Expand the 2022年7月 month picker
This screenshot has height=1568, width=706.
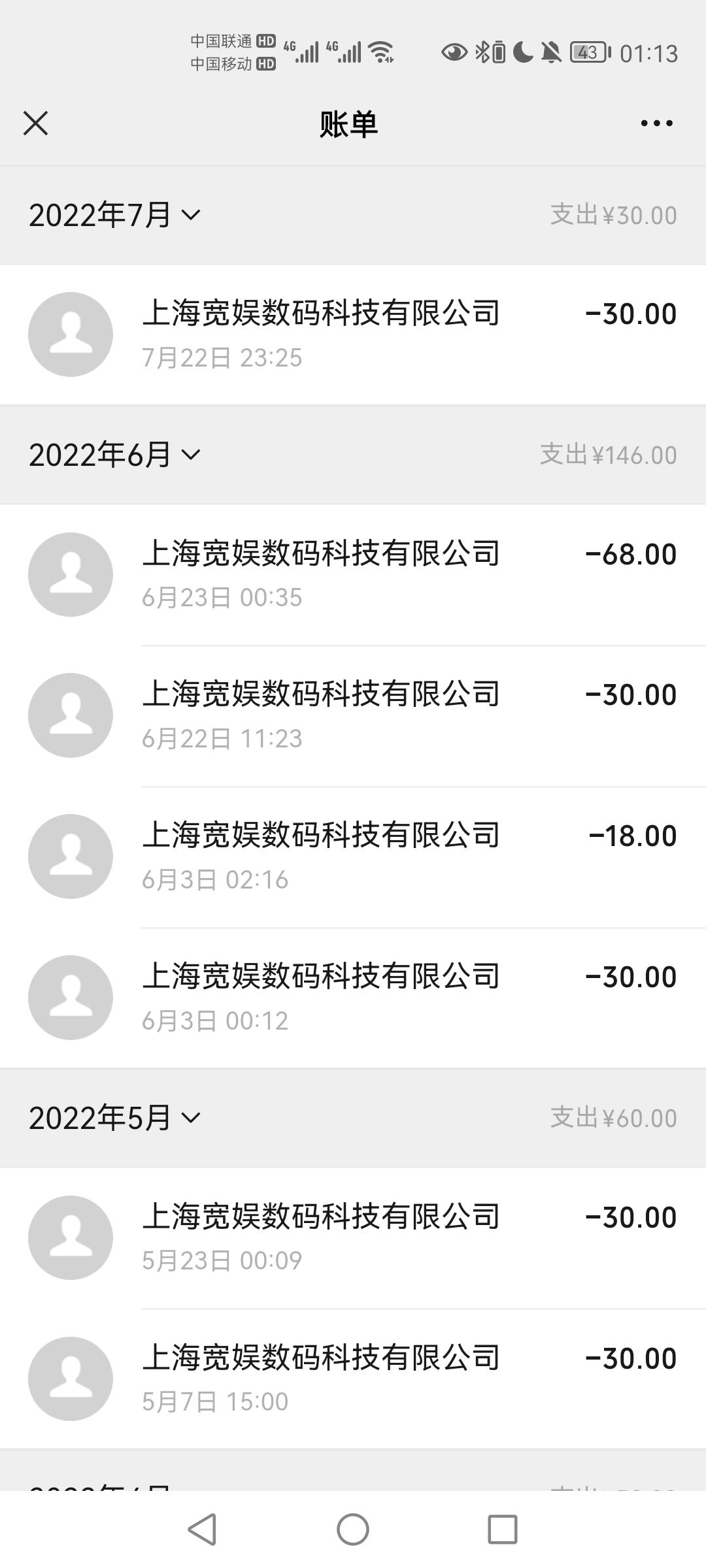tap(114, 215)
